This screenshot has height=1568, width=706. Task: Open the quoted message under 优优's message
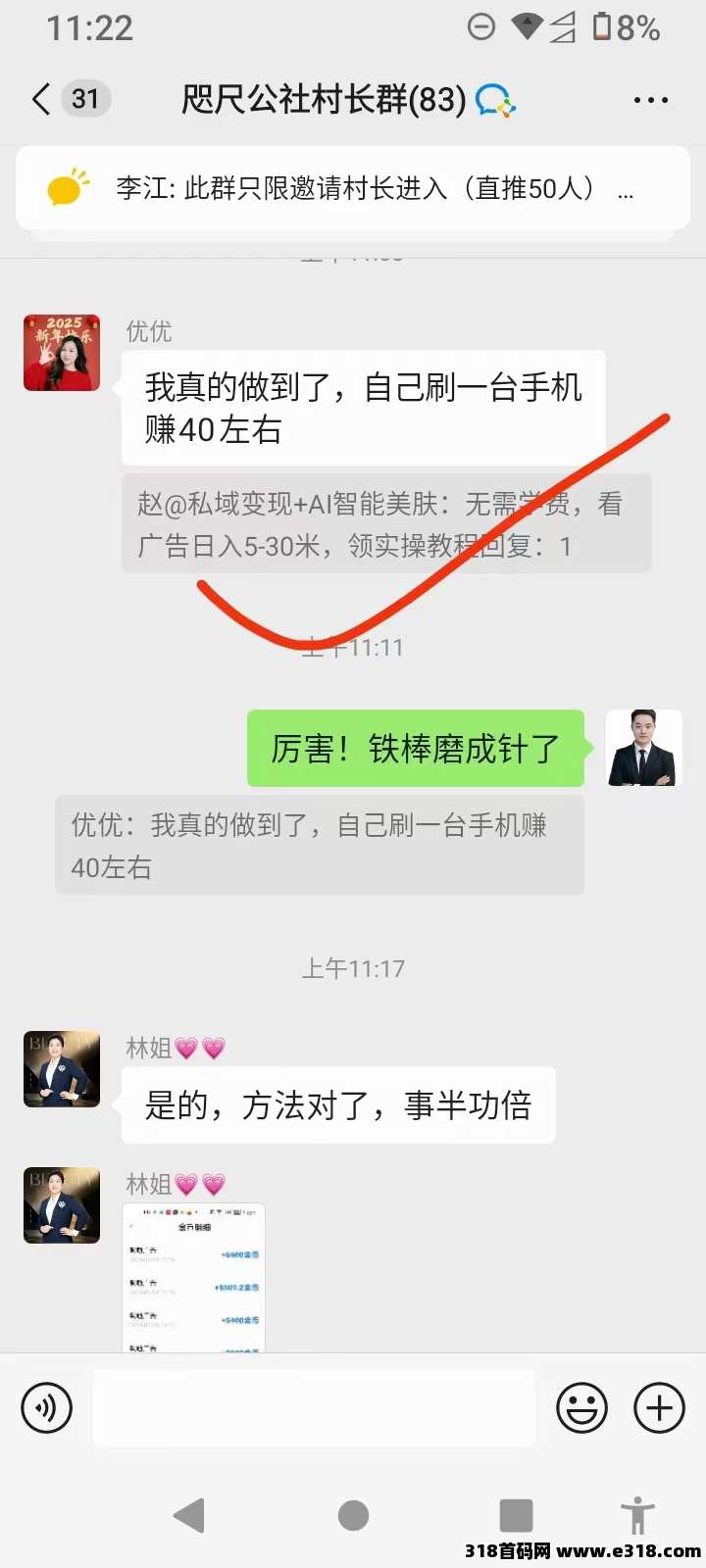(385, 524)
